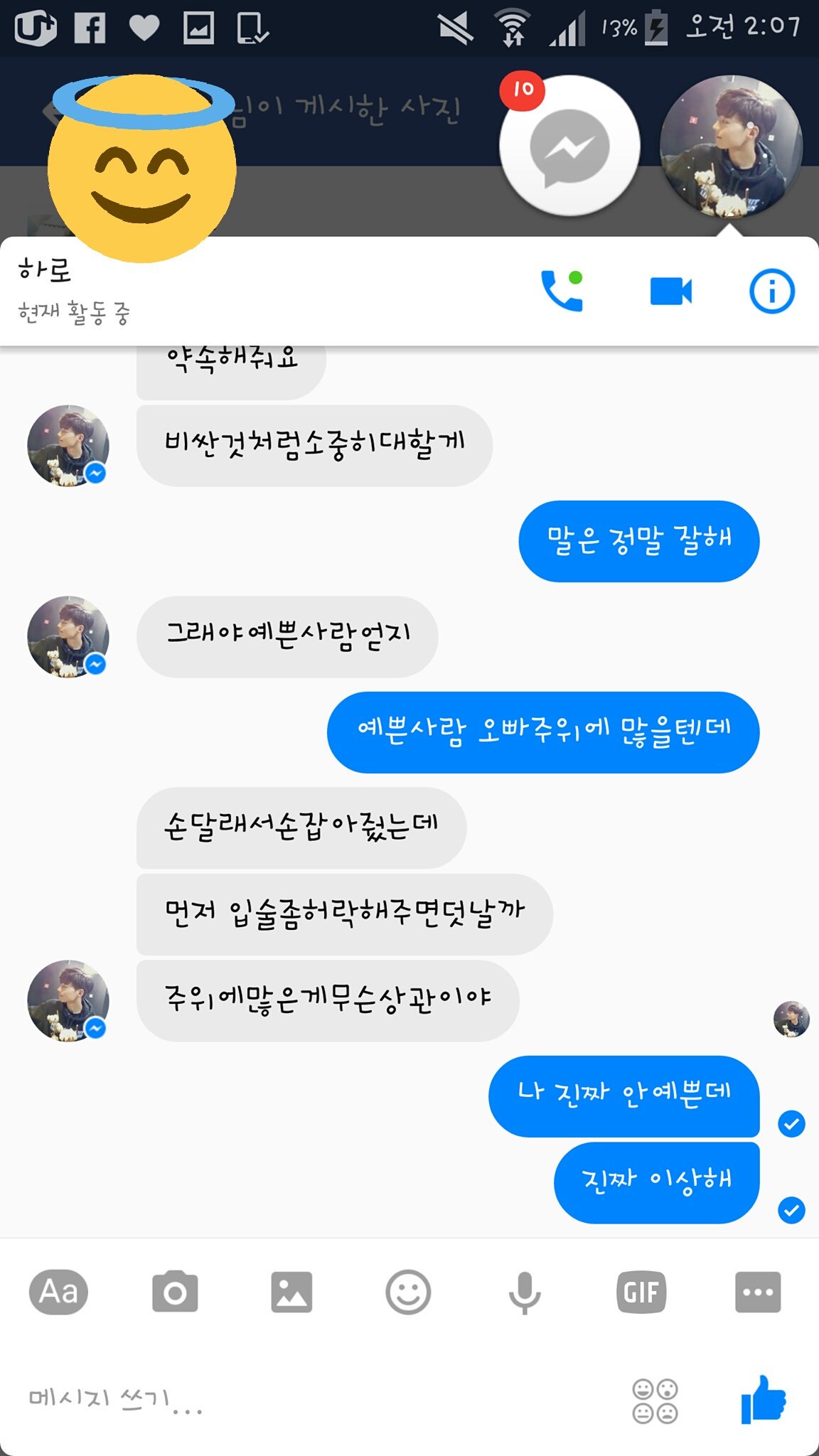Open the GIF picker
Image resolution: width=819 pixels, height=1456 pixels.
[641, 1292]
